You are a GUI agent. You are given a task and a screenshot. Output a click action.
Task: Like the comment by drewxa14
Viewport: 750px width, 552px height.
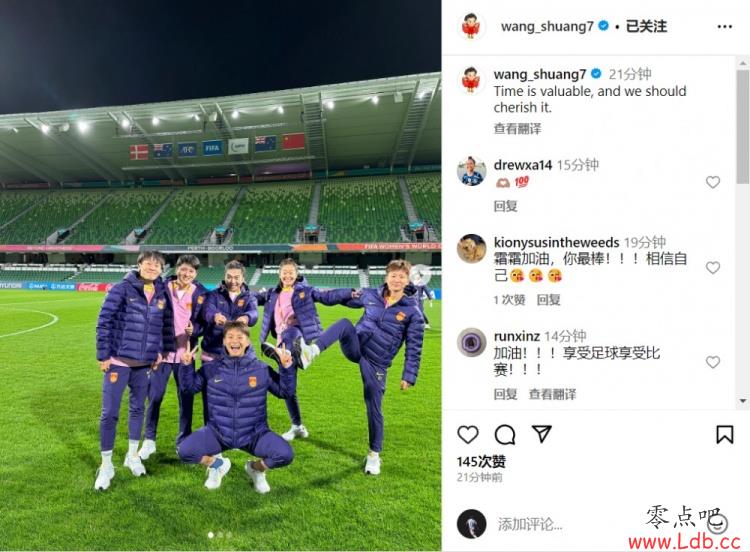713,182
